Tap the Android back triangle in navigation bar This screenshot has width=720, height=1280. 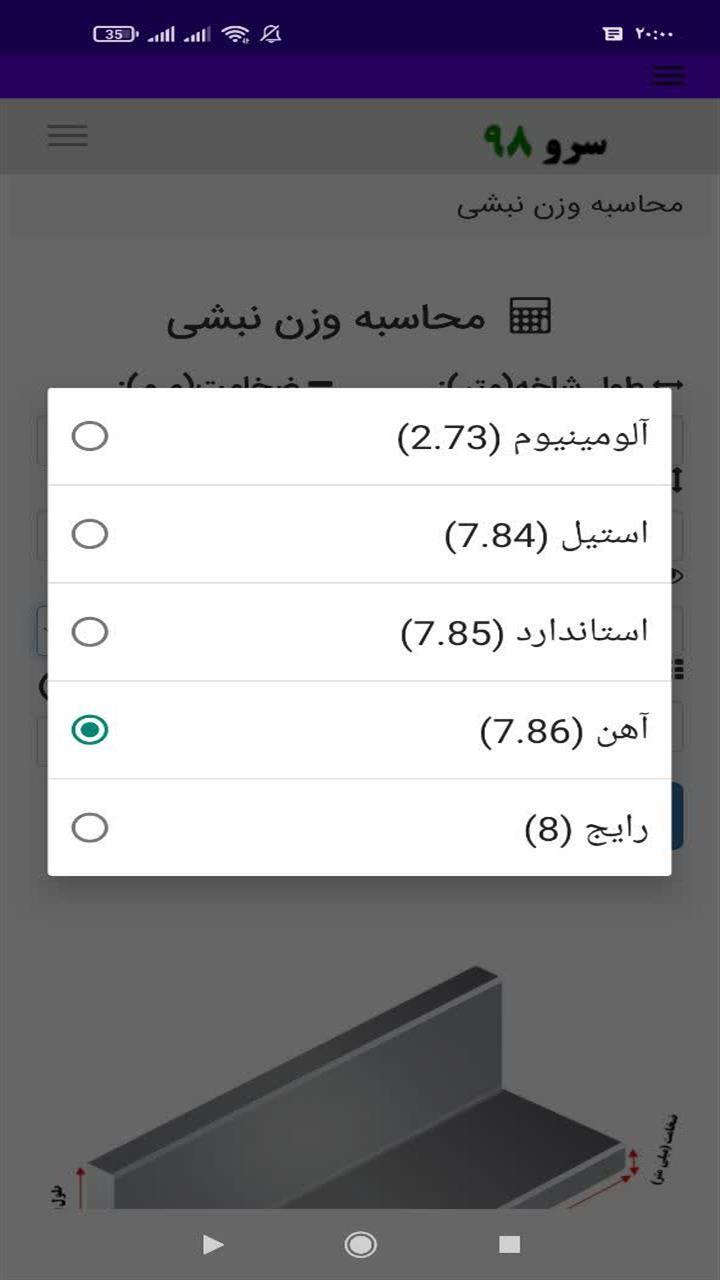(212, 1245)
